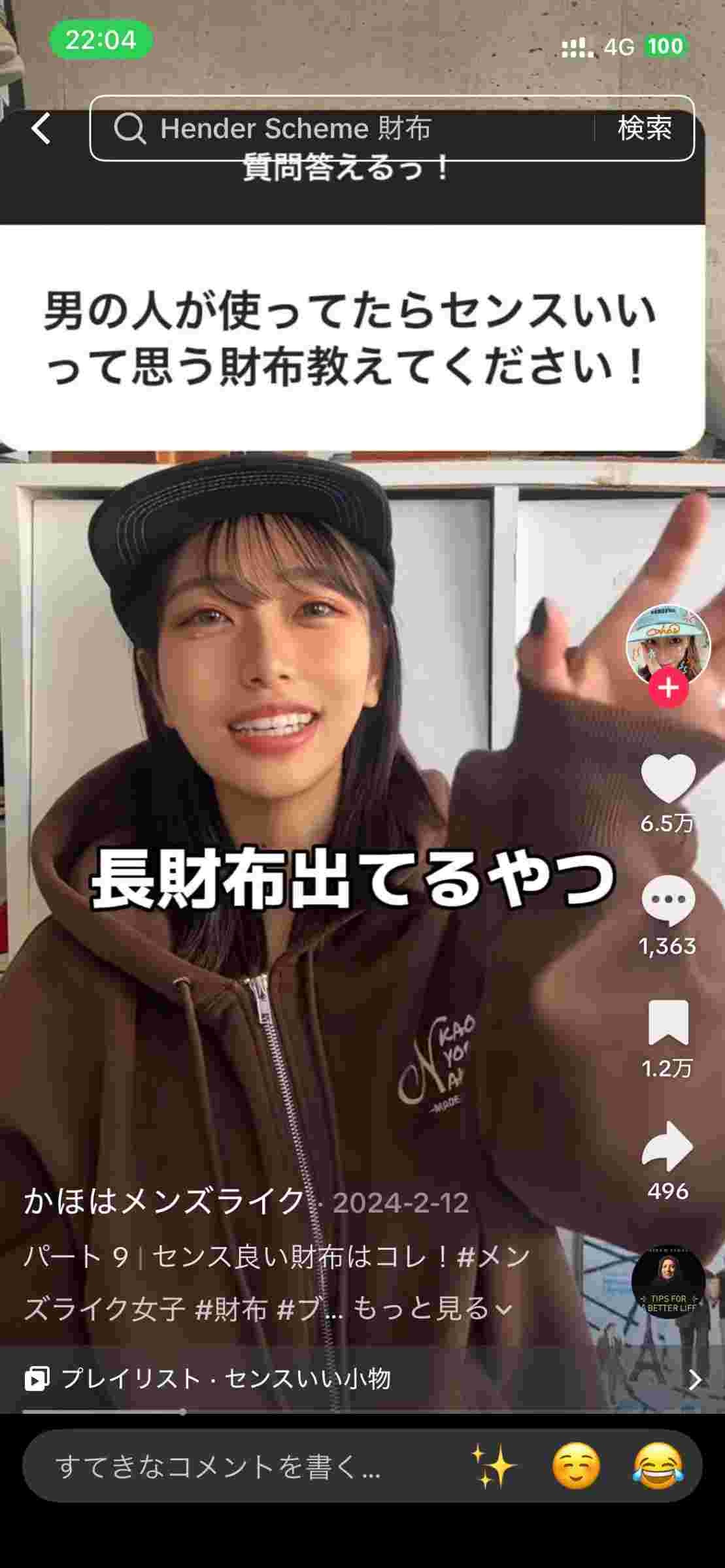Screen dimensions: 725x1568
Task: Open the comments with 1,363 replies
Action: click(x=667, y=900)
